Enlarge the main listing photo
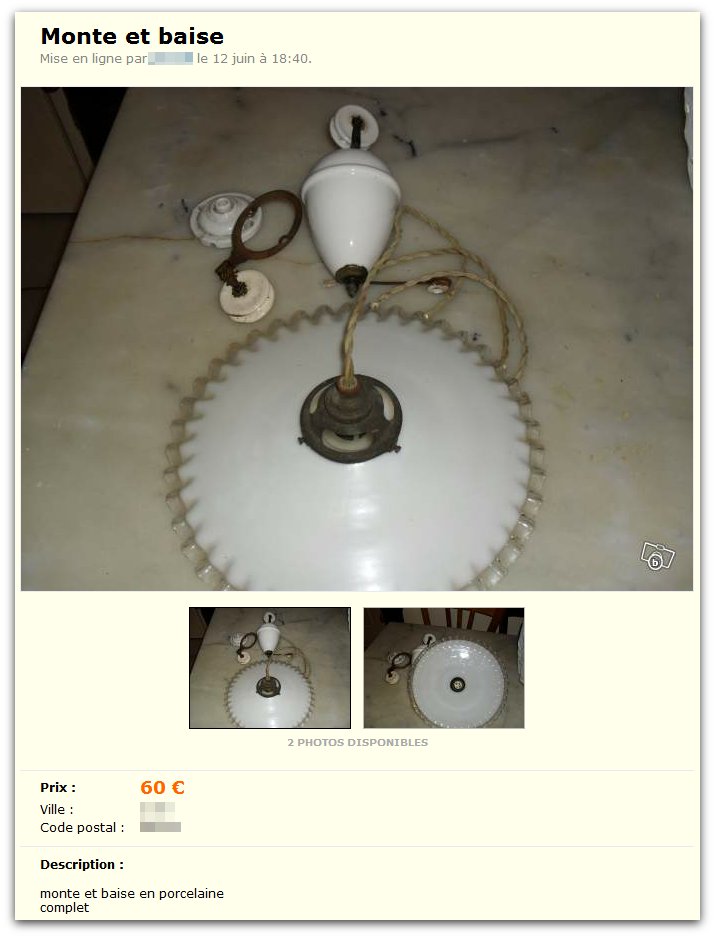 click(x=357, y=339)
